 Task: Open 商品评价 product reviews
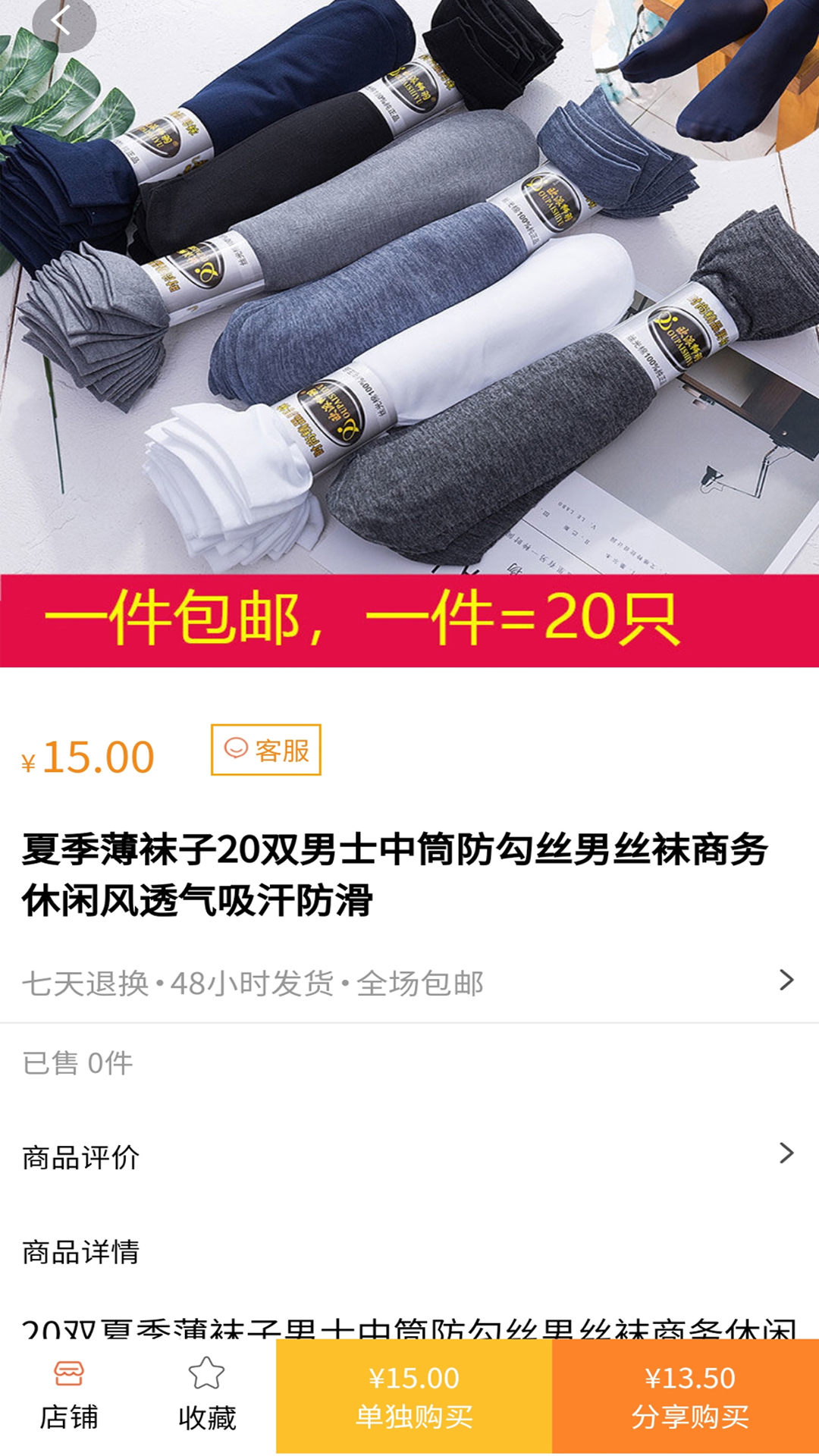pos(409,1157)
